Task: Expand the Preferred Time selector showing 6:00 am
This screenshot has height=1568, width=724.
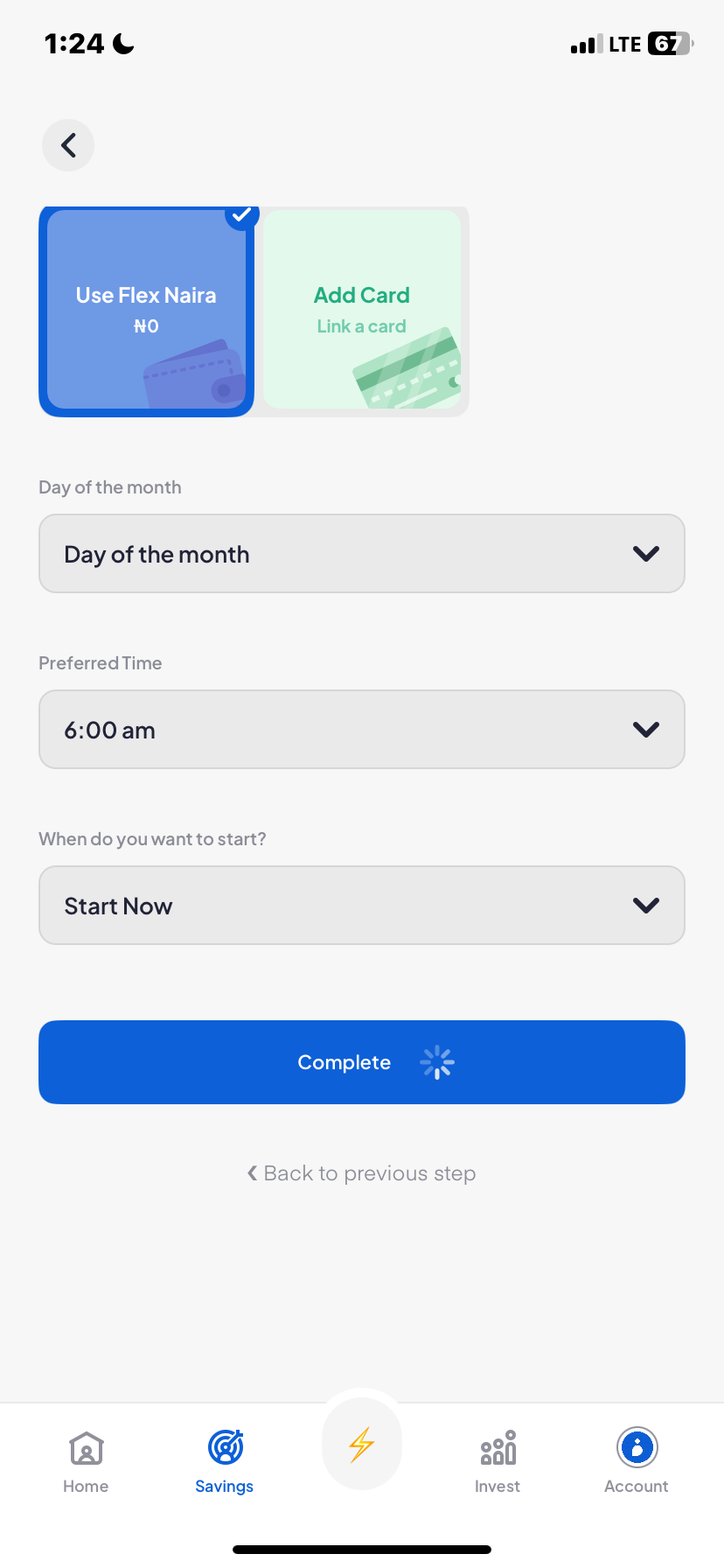Action: click(x=361, y=729)
